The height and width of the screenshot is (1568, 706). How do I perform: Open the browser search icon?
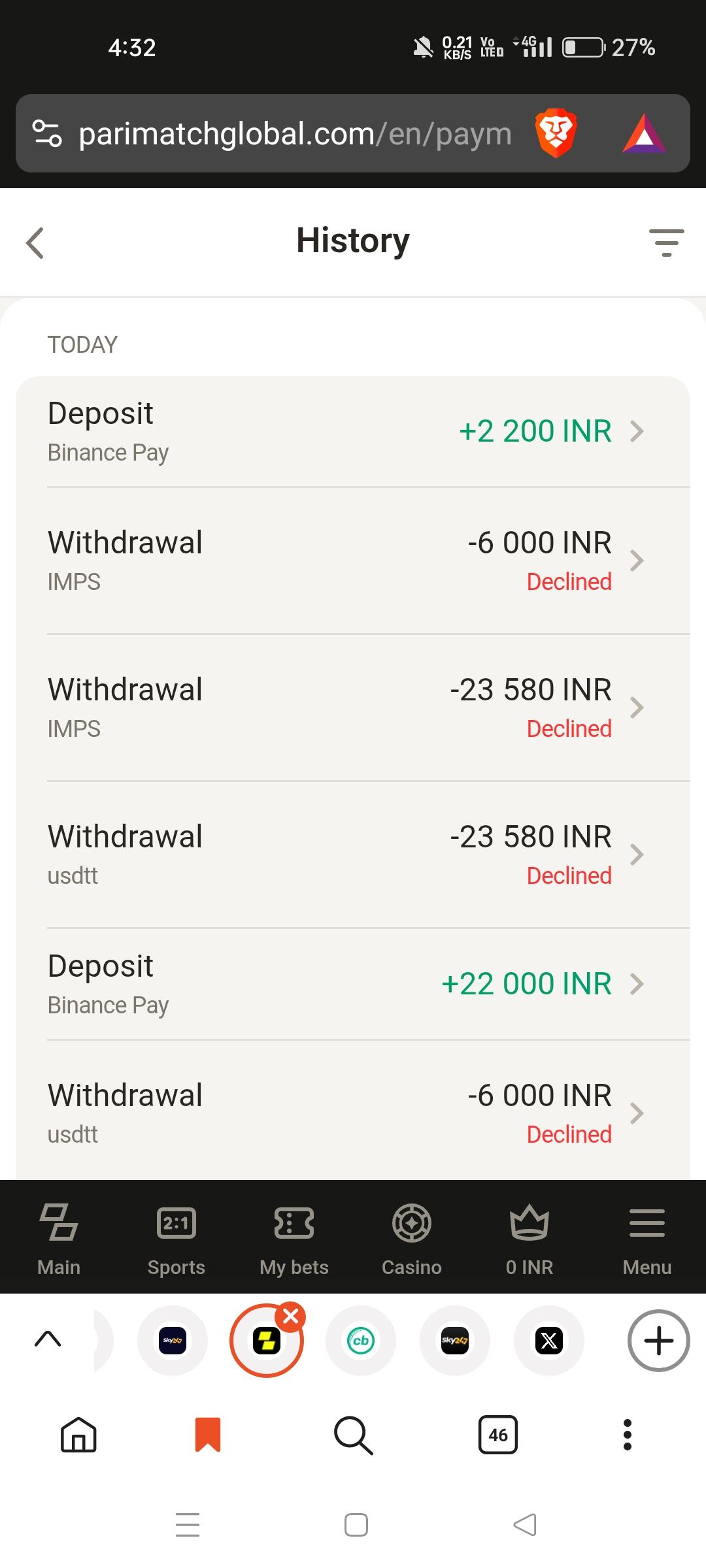pos(353,1435)
